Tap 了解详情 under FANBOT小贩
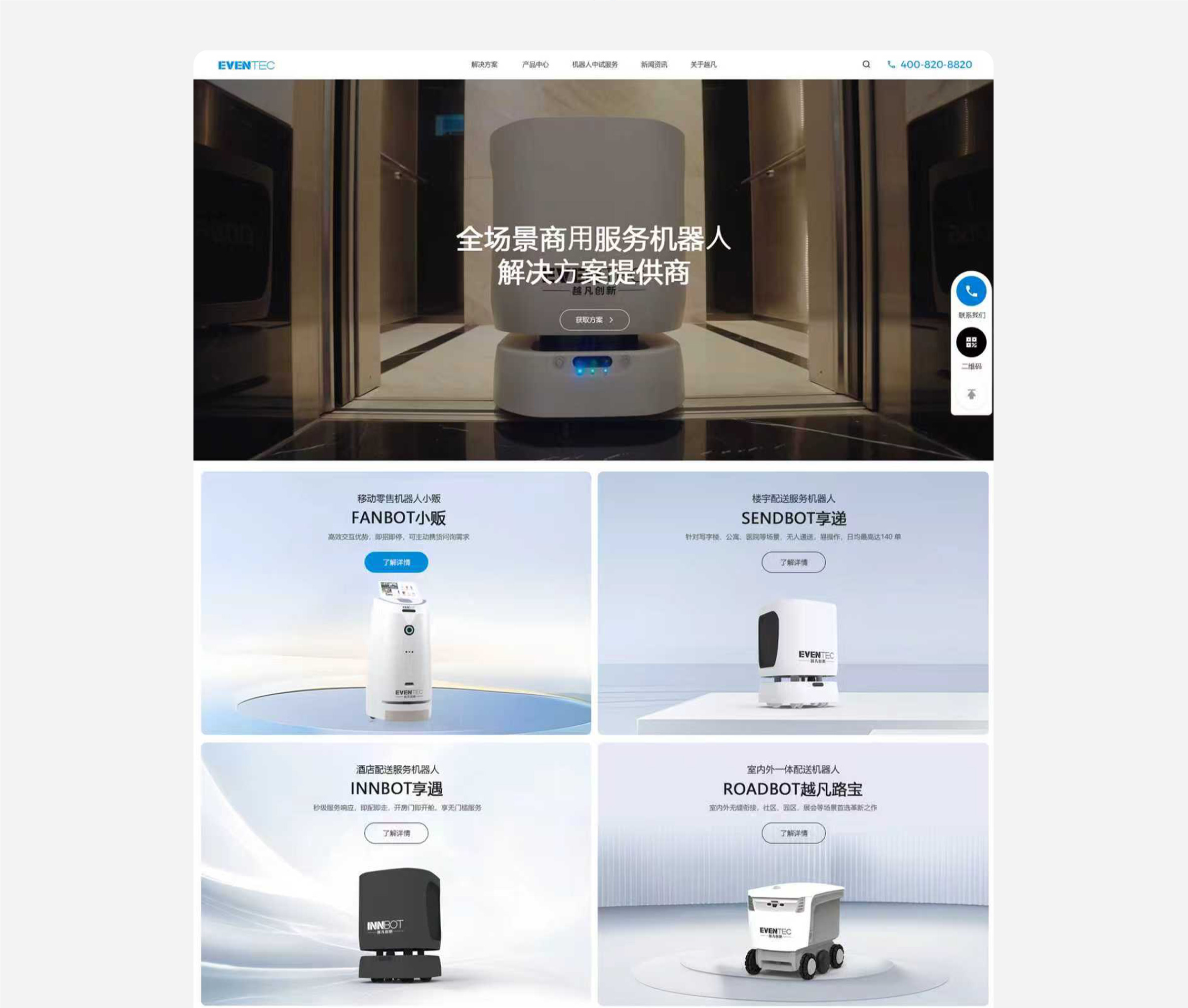Image resolution: width=1188 pixels, height=1008 pixels. 396,562
